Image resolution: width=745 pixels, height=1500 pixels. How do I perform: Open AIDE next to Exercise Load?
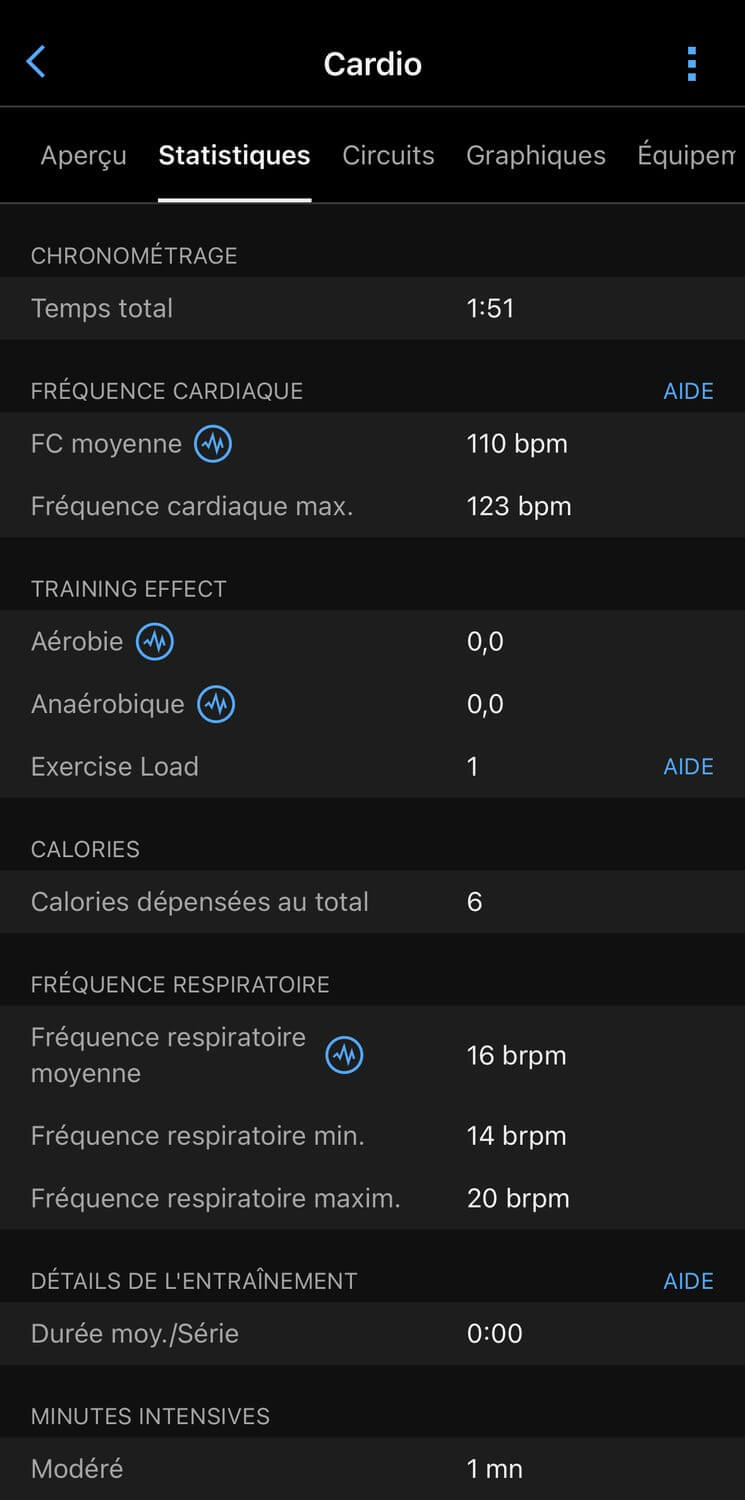(x=688, y=767)
